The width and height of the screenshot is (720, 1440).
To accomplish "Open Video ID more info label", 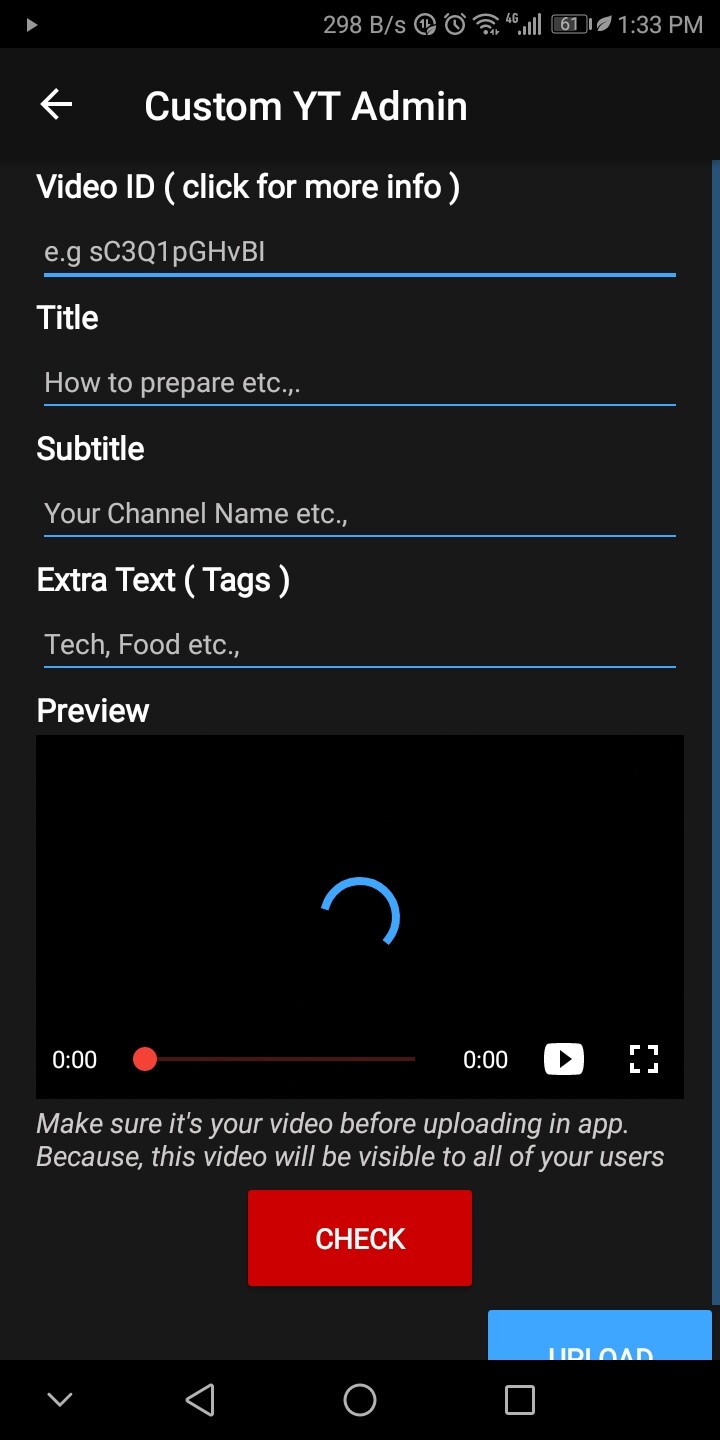I will (248, 186).
